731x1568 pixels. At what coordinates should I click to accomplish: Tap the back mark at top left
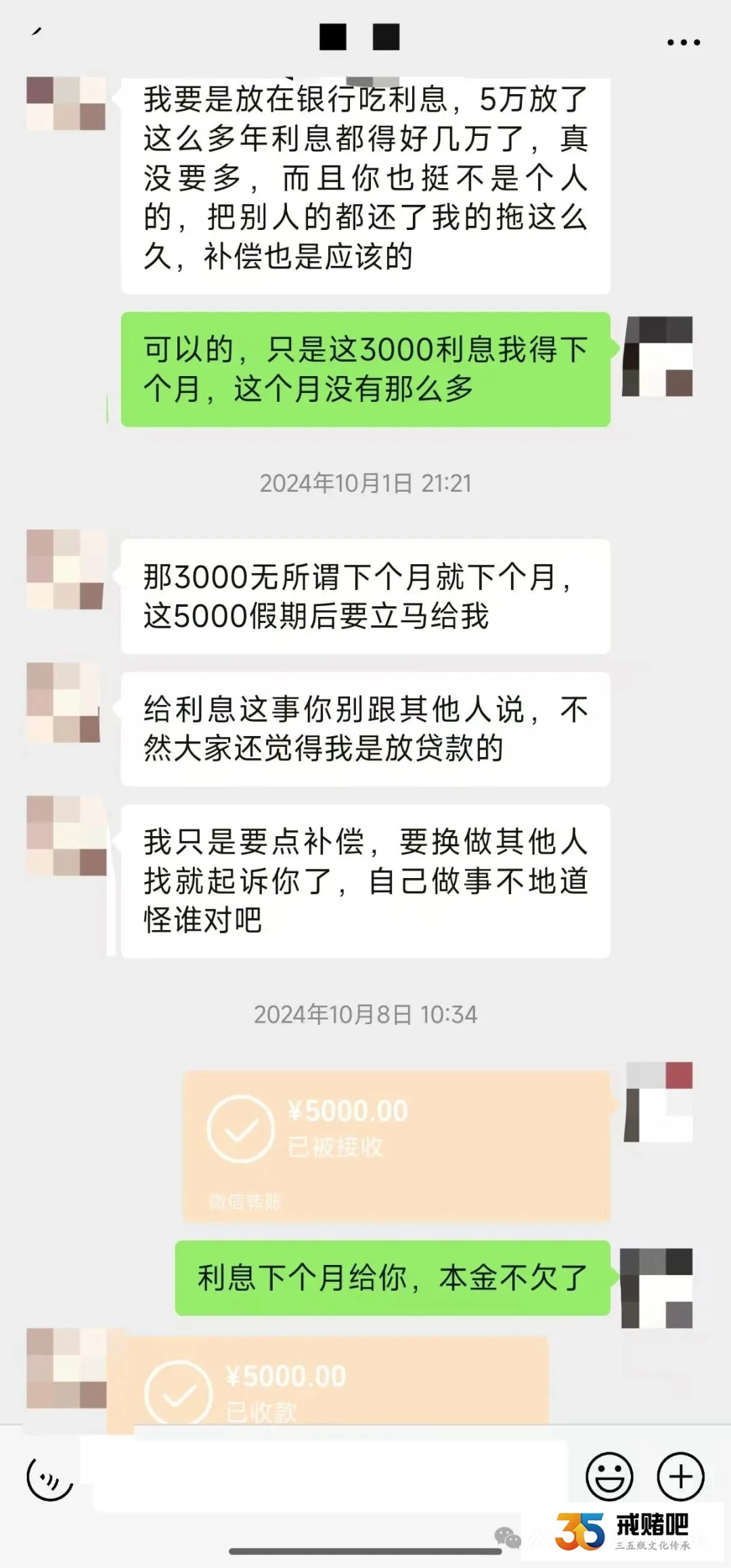37,32
